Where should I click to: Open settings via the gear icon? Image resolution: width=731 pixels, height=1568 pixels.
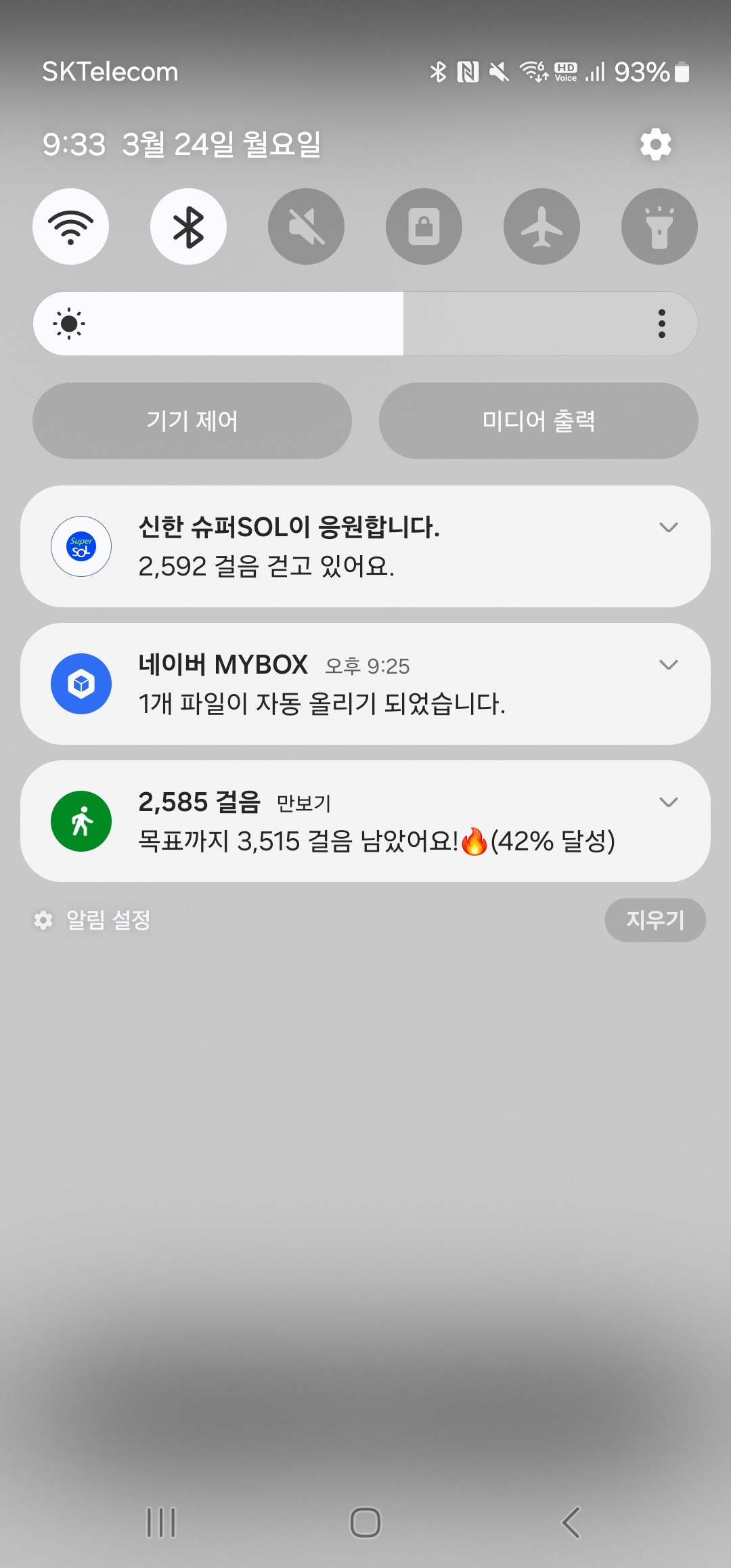[x=655, y=144]
